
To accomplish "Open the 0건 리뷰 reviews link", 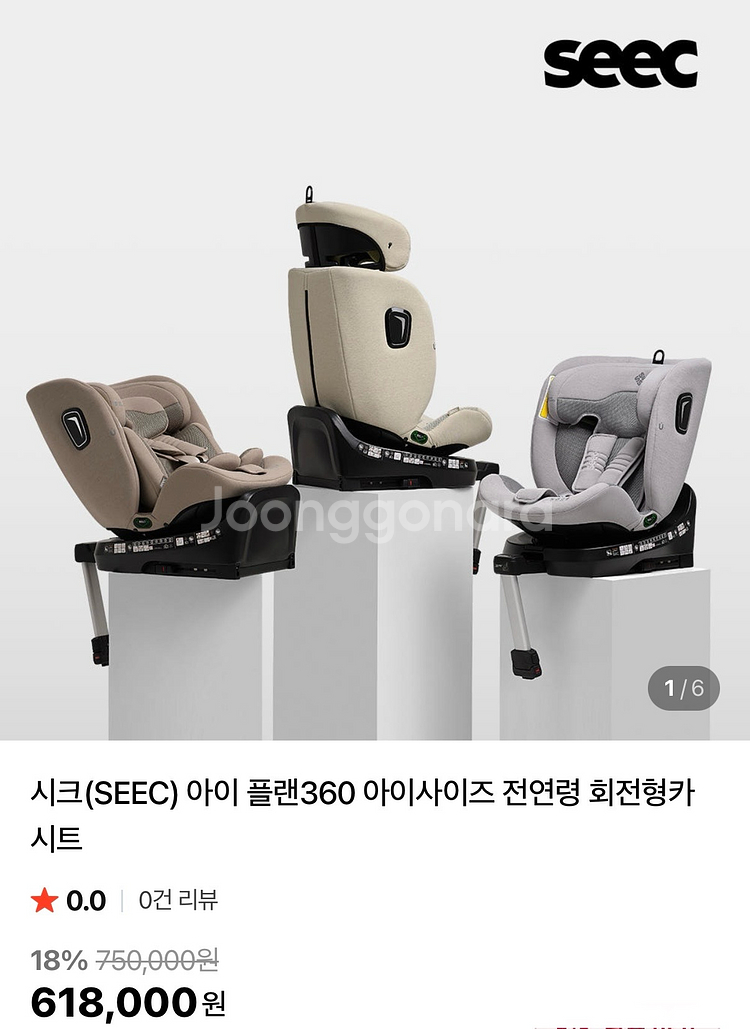I will click(x=178, y=900).
